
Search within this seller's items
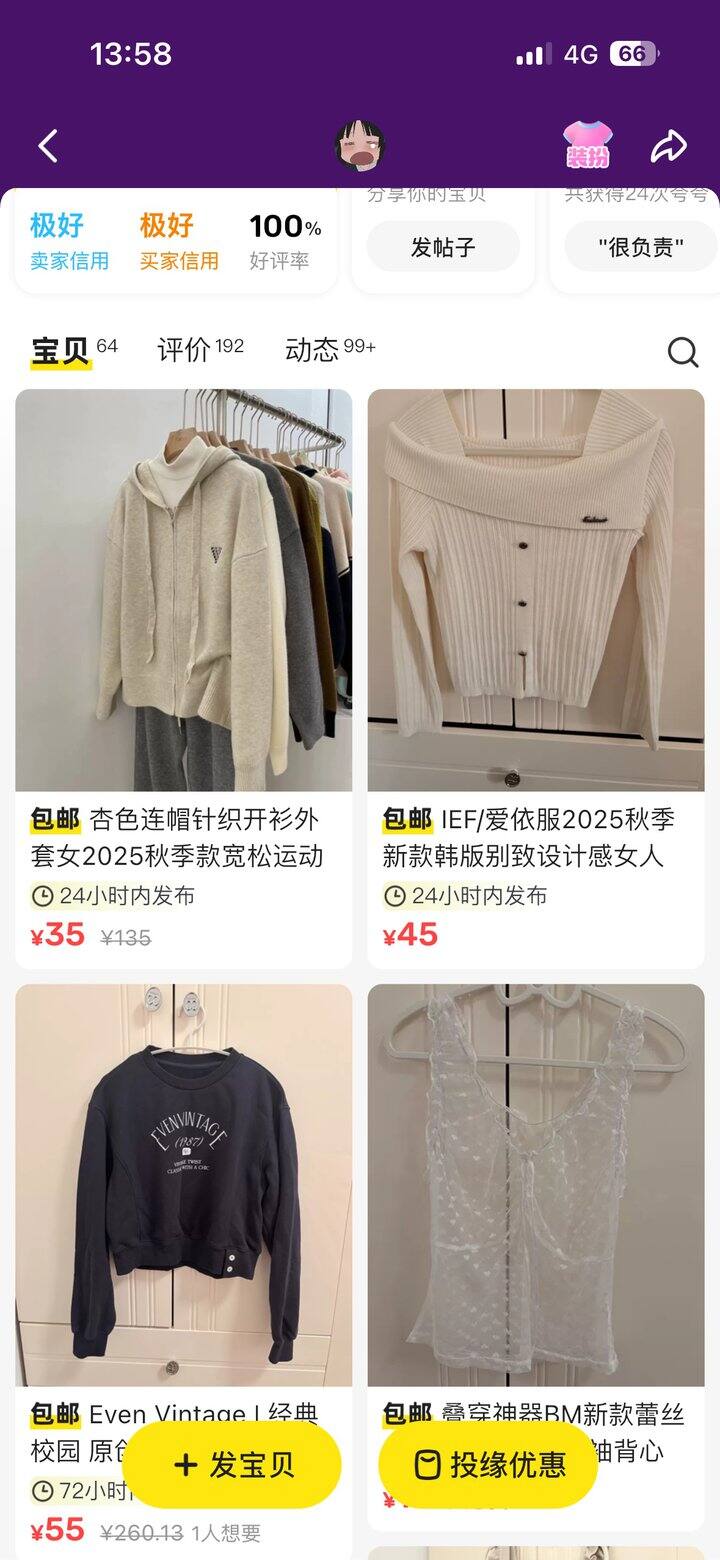[x=683, y=352]
